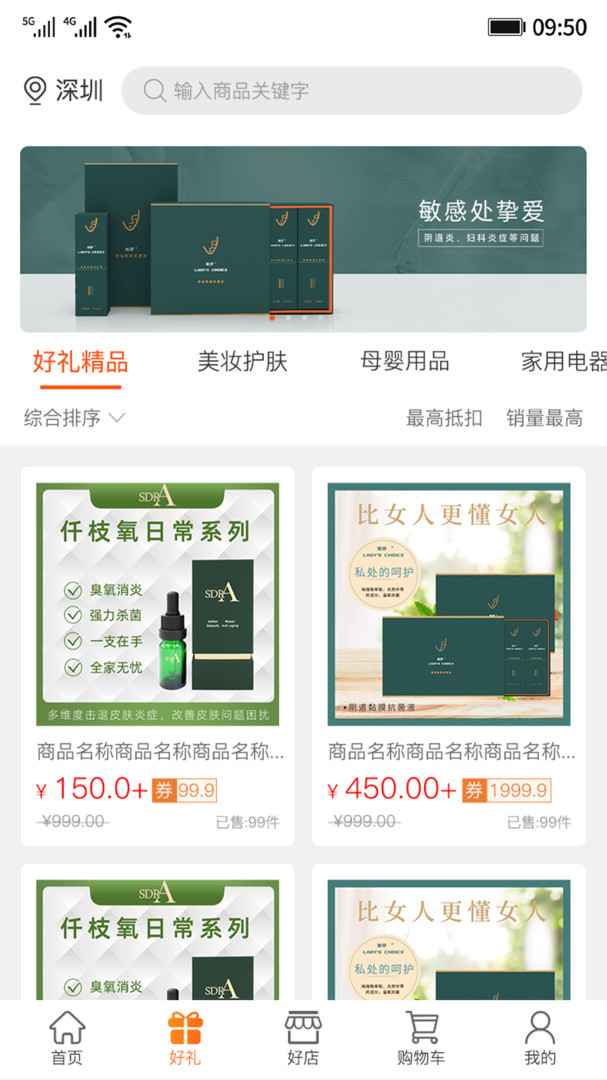
Task: Open the 深圳 location selector
Action: pos(64,91)
